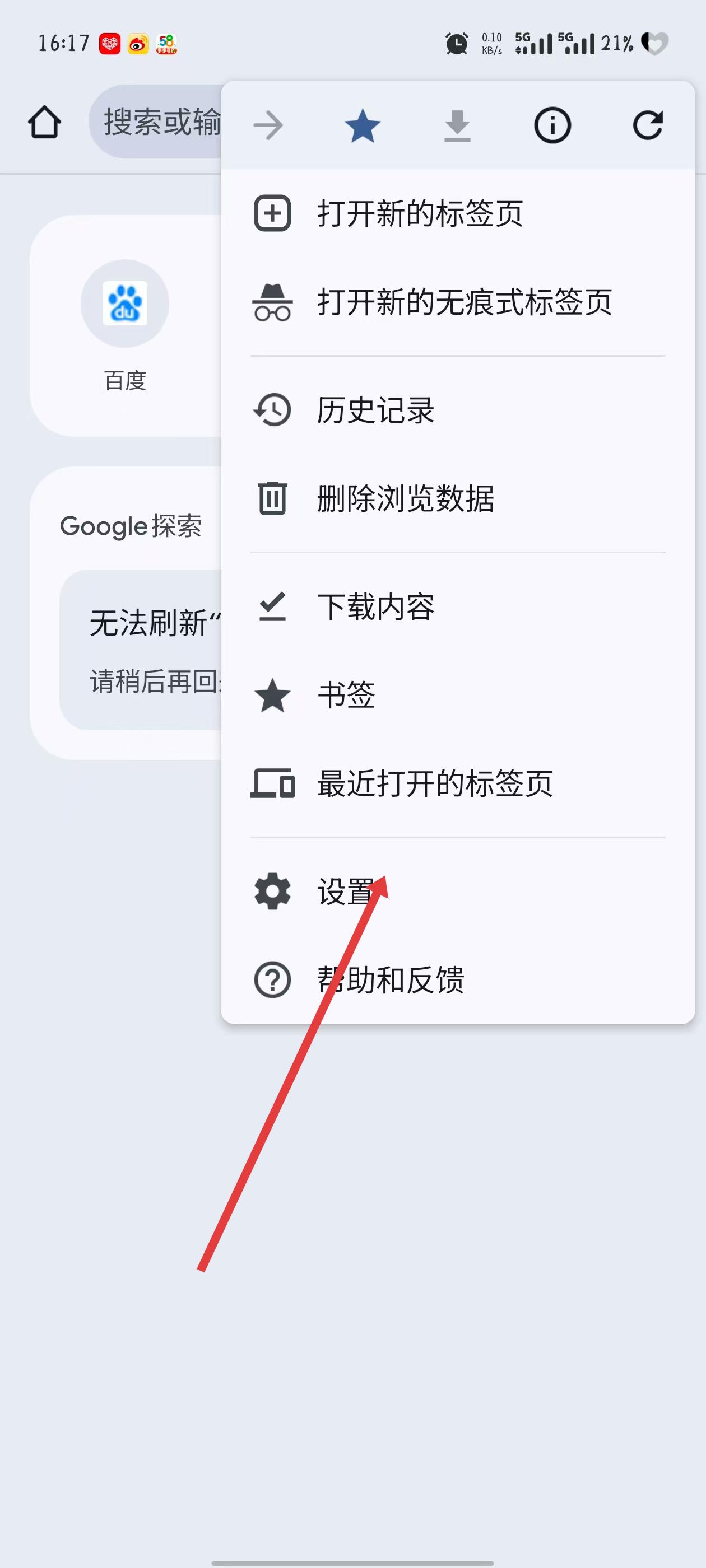
Task: Open recent tabs (最近打开的标签页)
Action: [434, 783]
